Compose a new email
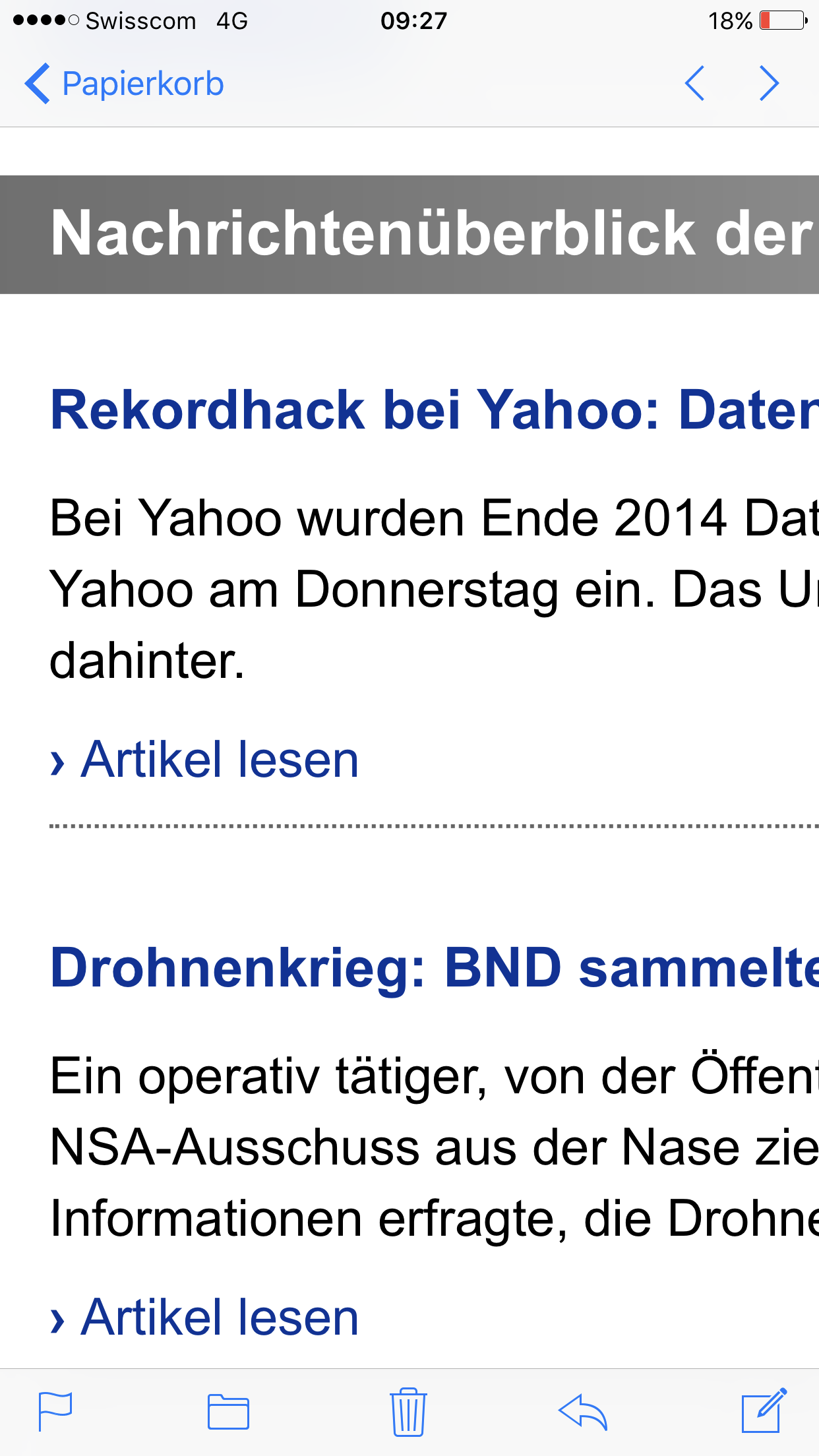The image size is (819, 1456). tap(764, 1410)
